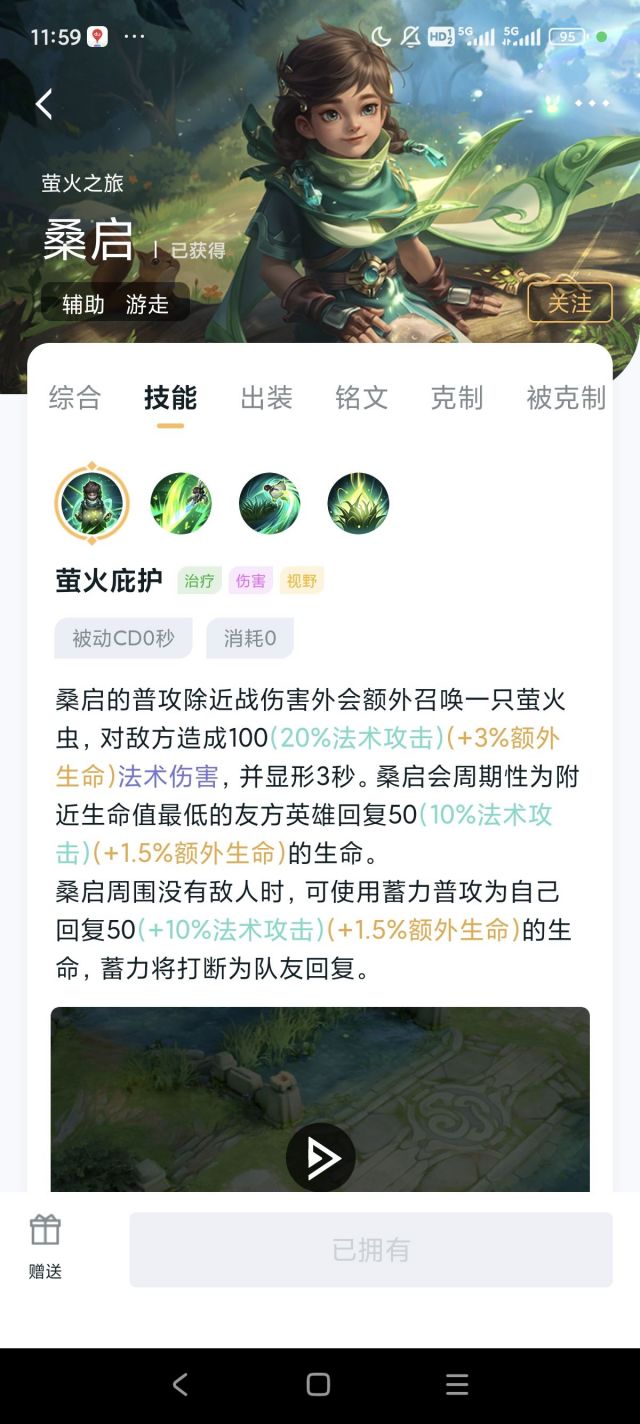The width and height of the screenshot is (640, 1424).
Task: Play the skill demo video
Action: [x=320, y=1157]
